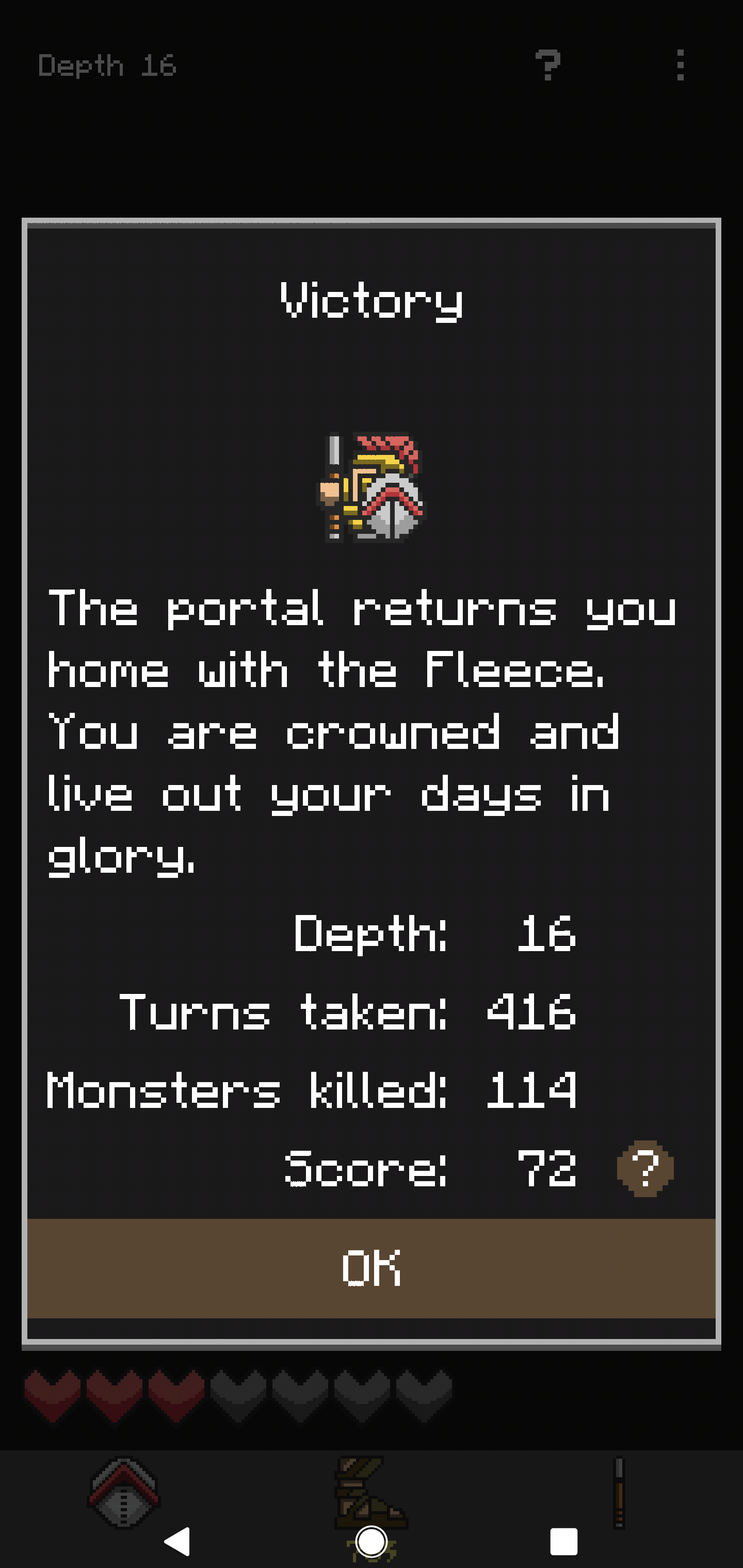Tap OK to dismiss the Victory dialog

371,1268
